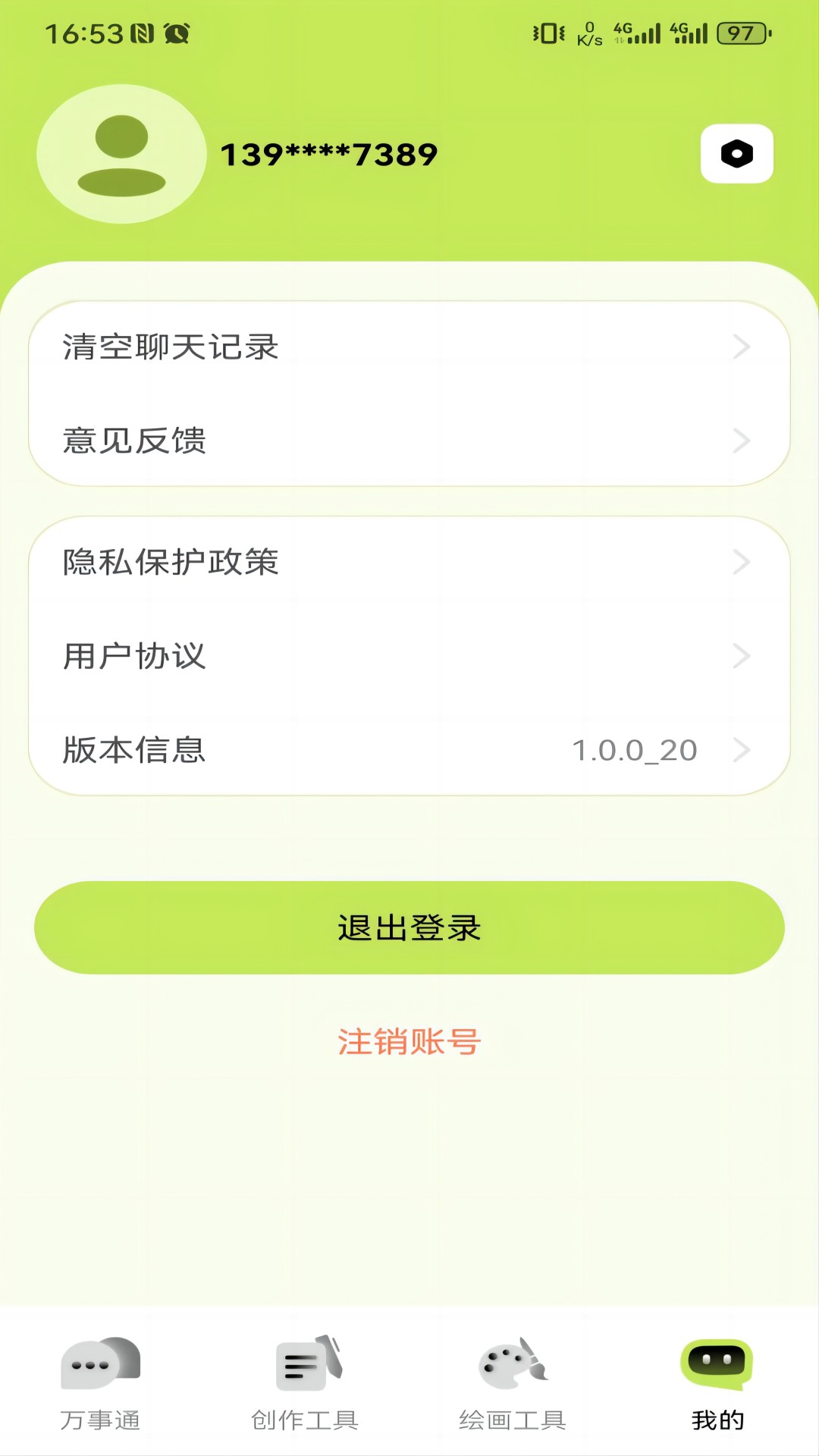Image resolution: width=819 pixels, height=1456 pixels.
Task: Go to the 创作工具 tab
Action: click(x=305, y=1383)
